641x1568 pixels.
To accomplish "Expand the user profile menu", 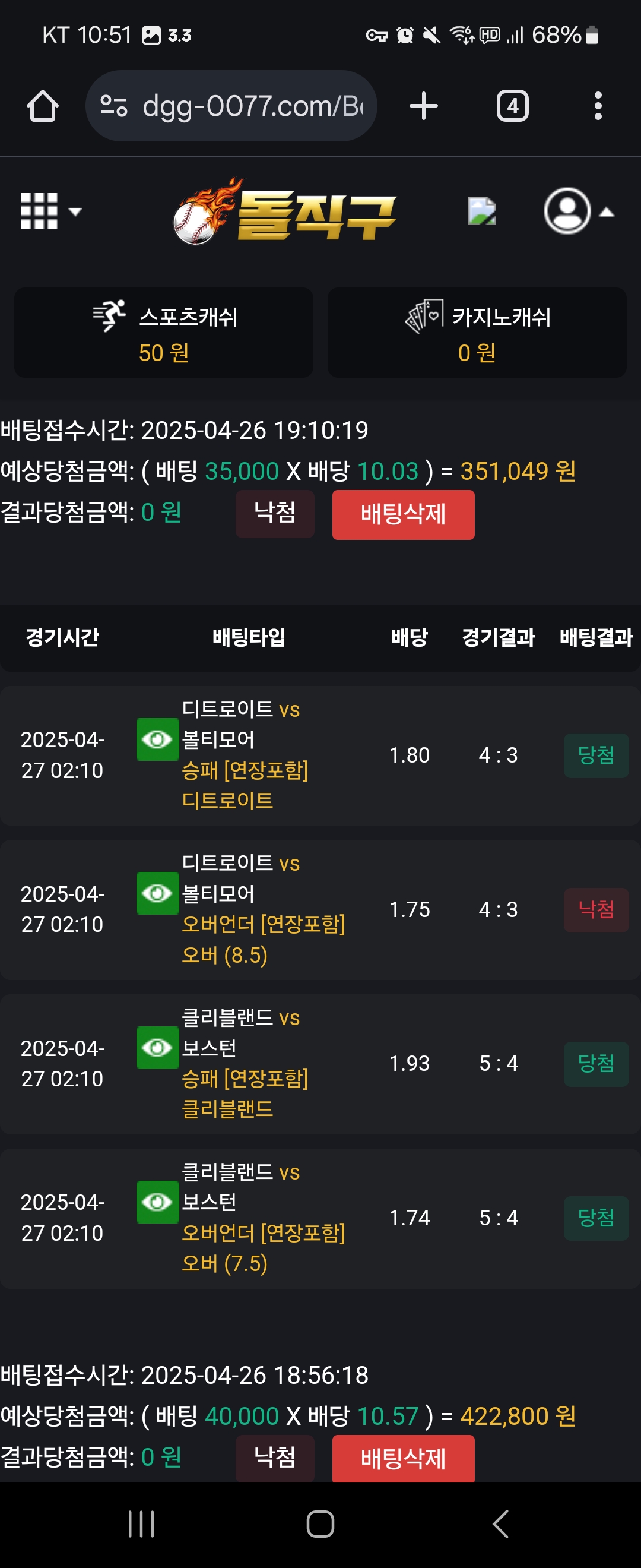I will point(577,211).
